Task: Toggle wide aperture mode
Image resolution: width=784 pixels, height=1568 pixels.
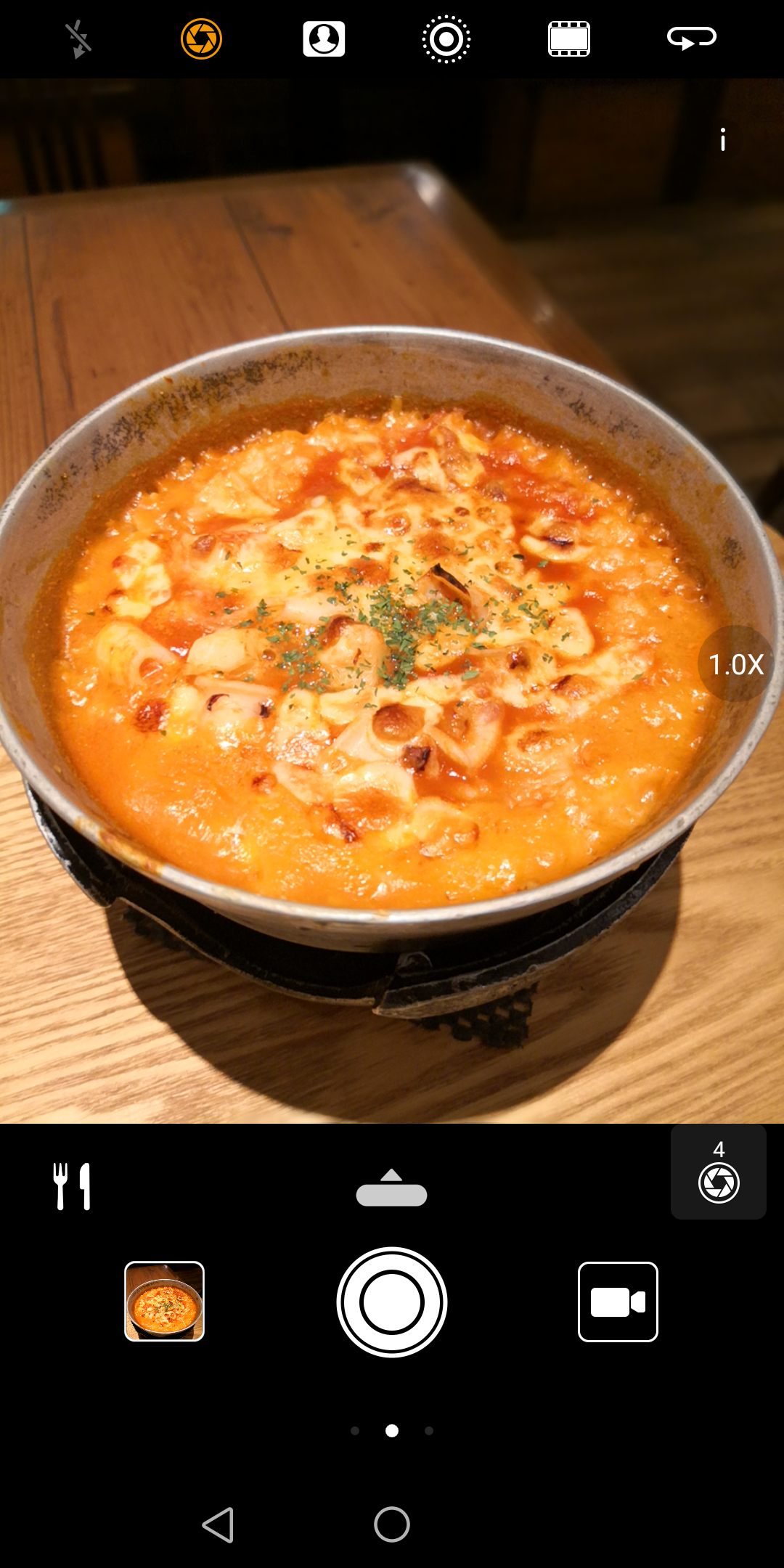Action: [x=201, y=39]
